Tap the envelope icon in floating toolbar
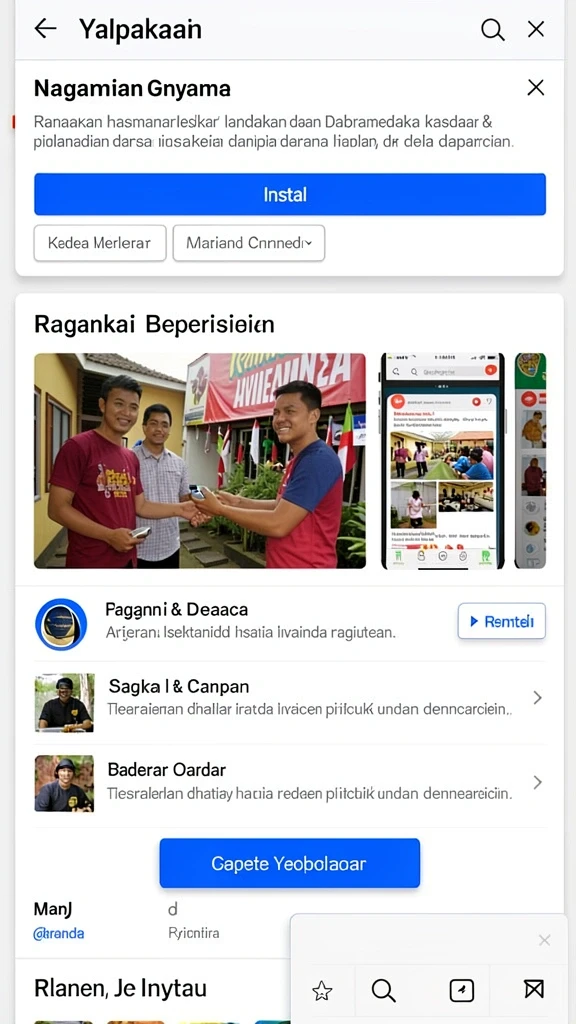 click(x=534, y=990)
